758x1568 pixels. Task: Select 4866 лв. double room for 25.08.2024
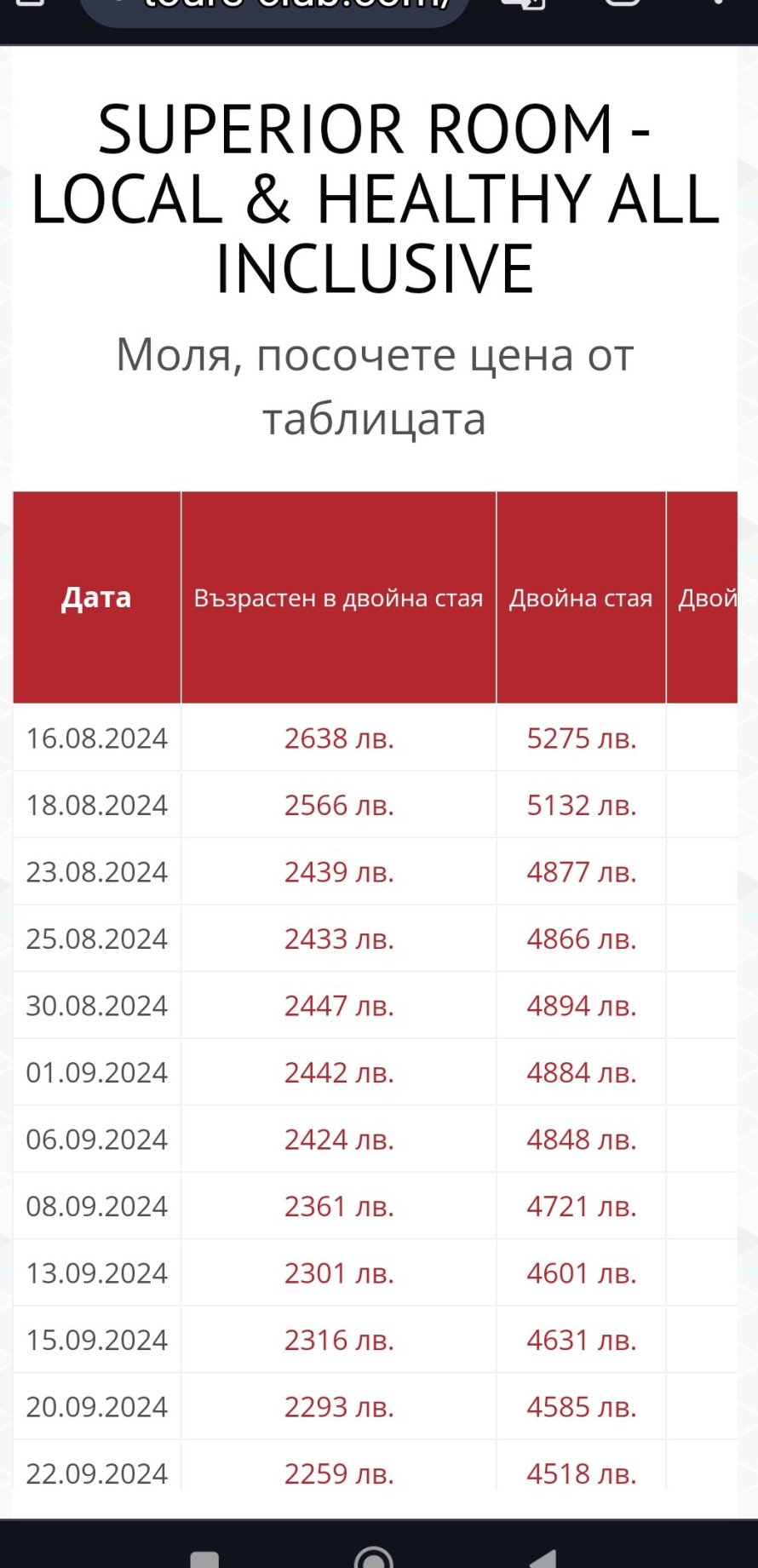coord(581,939)
